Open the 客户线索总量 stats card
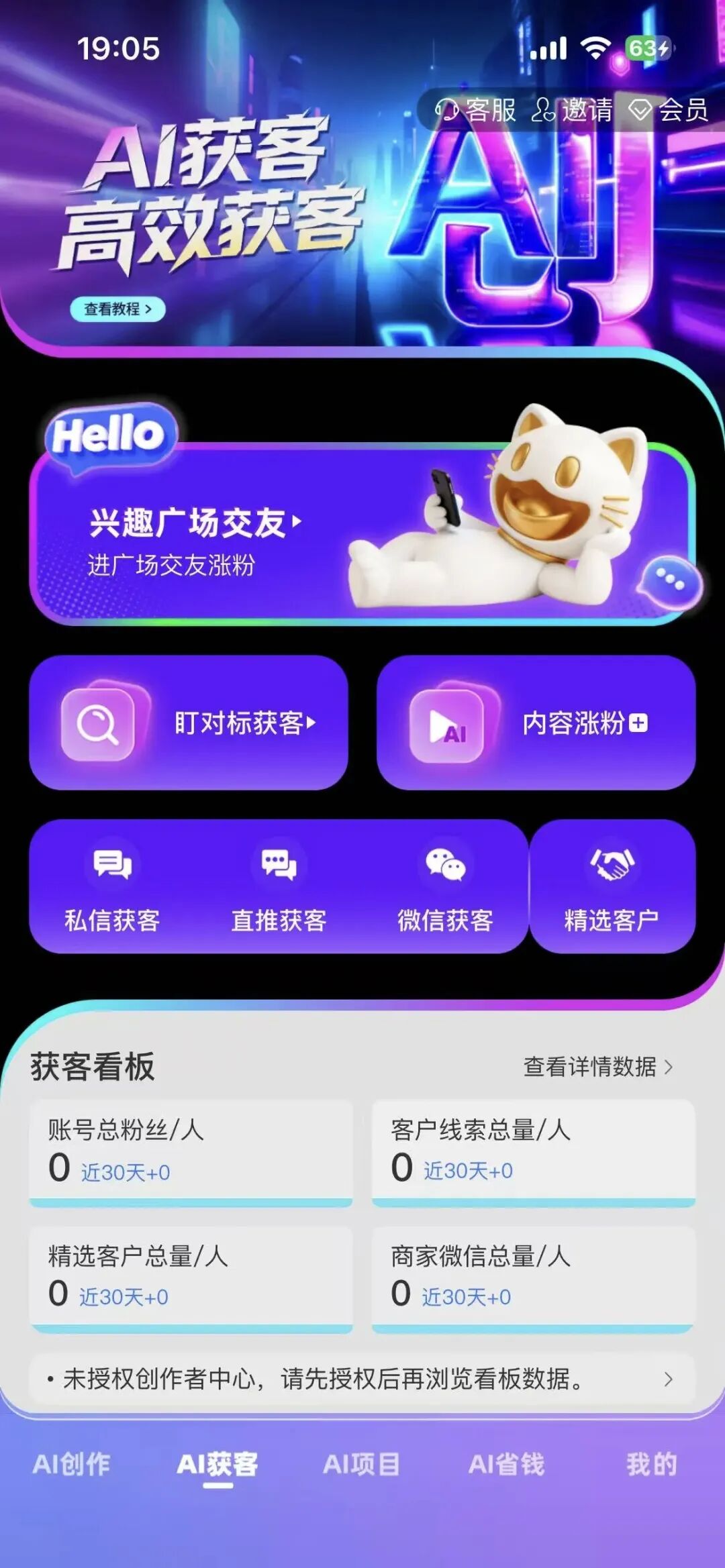This screenshot has width=725, height=1568. tap(534, 1151)
